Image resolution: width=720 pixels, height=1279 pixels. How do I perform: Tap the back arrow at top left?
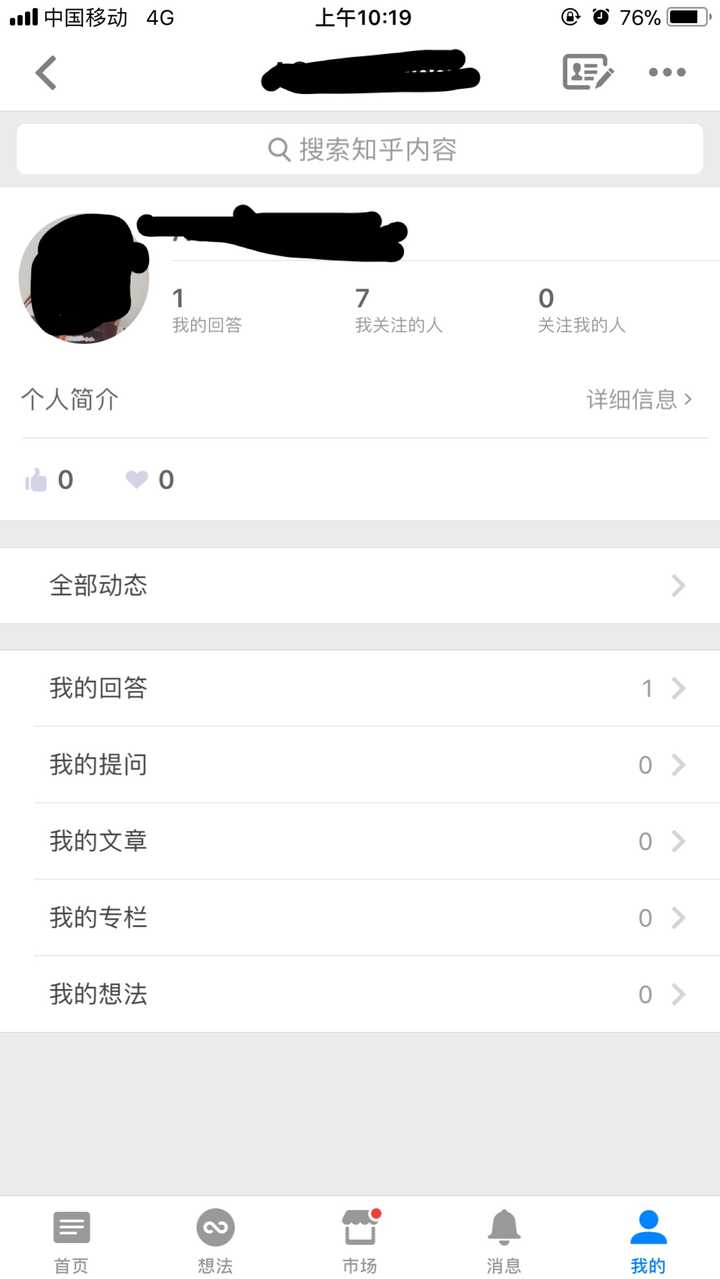tap(42, 72)
